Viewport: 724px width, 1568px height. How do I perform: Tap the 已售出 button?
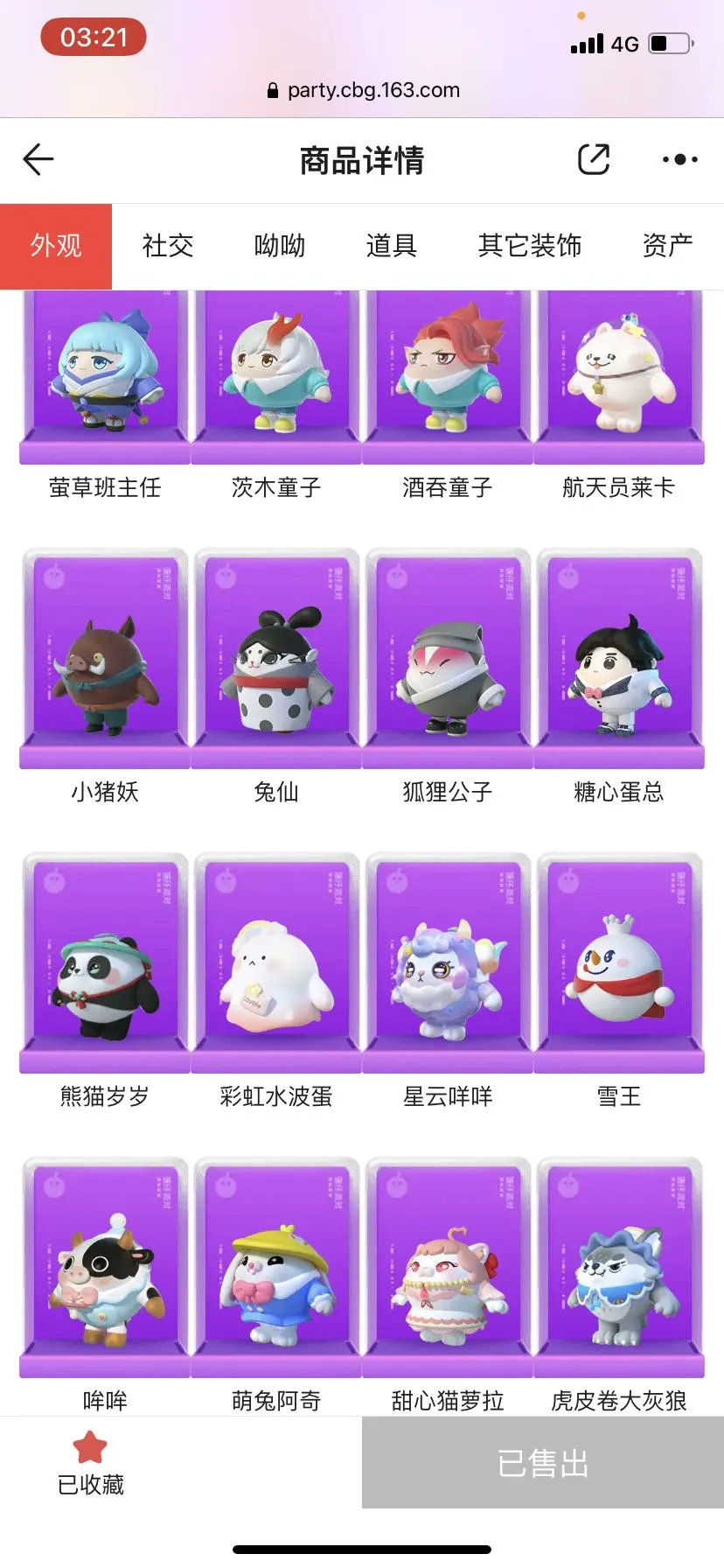click(x=542, y=1463)
